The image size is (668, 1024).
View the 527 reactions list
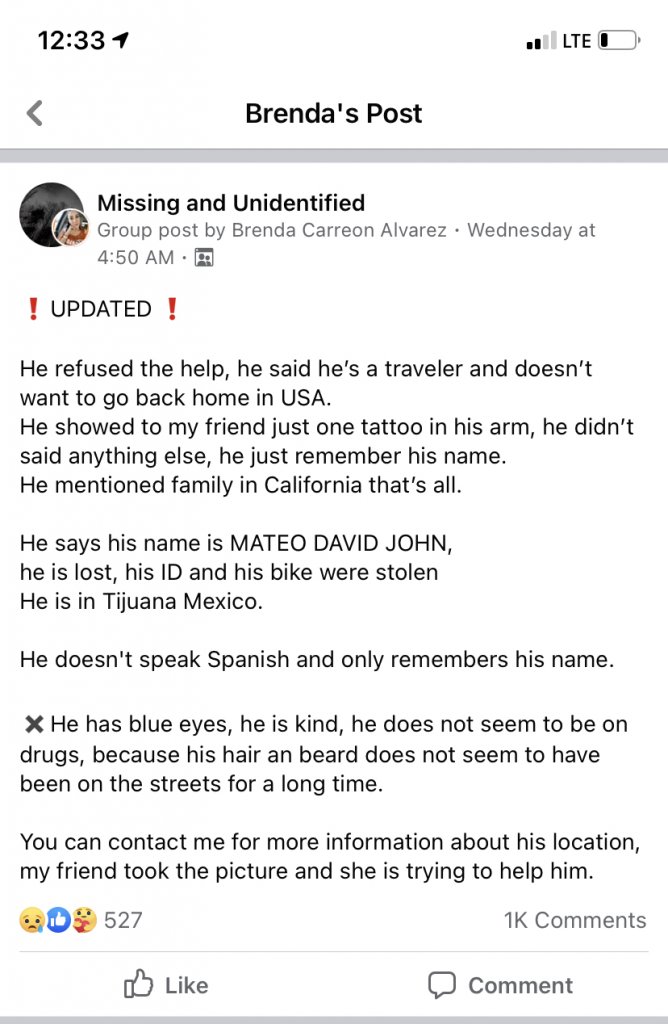(82, 920)
